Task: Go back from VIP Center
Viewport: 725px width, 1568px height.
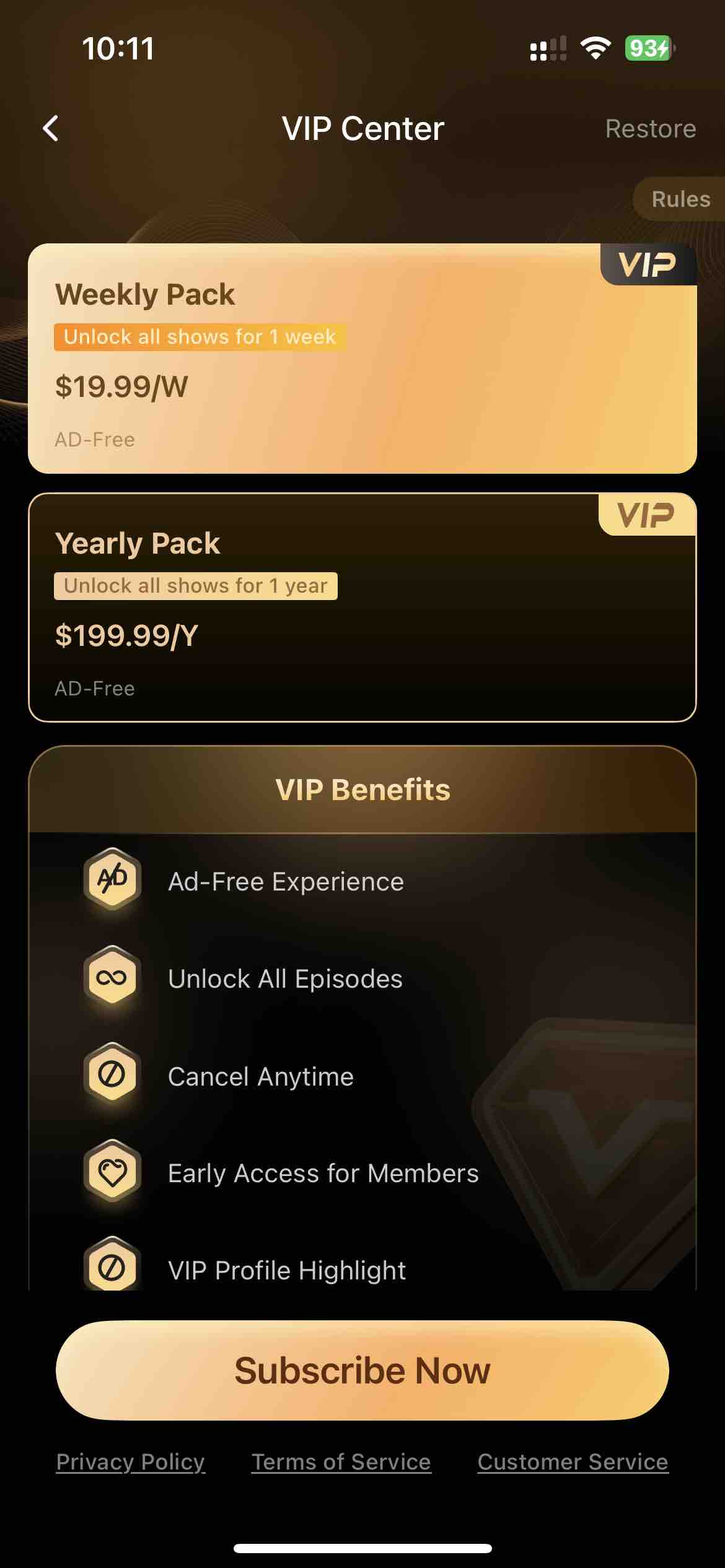Action: click(51, 129)
